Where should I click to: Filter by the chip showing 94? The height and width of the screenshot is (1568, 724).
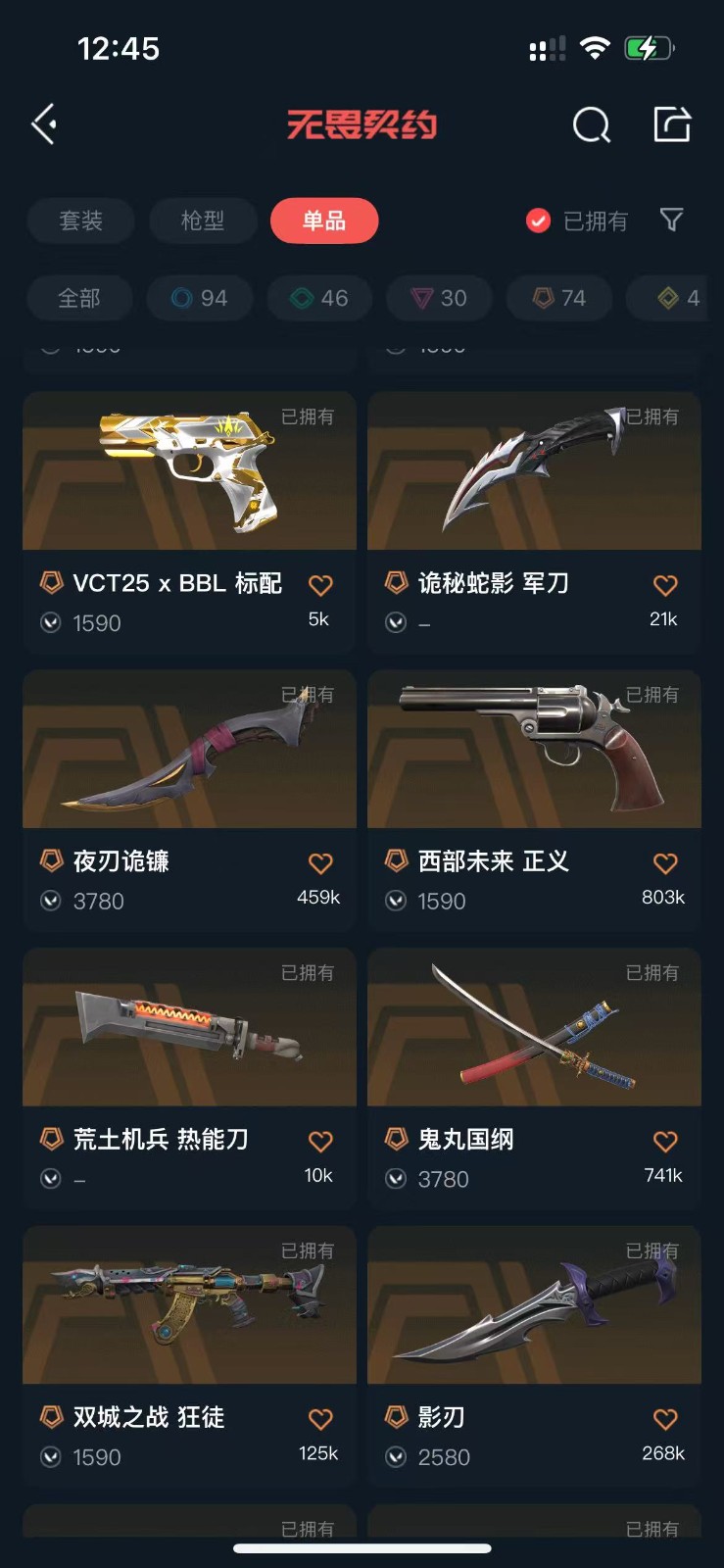200,298
